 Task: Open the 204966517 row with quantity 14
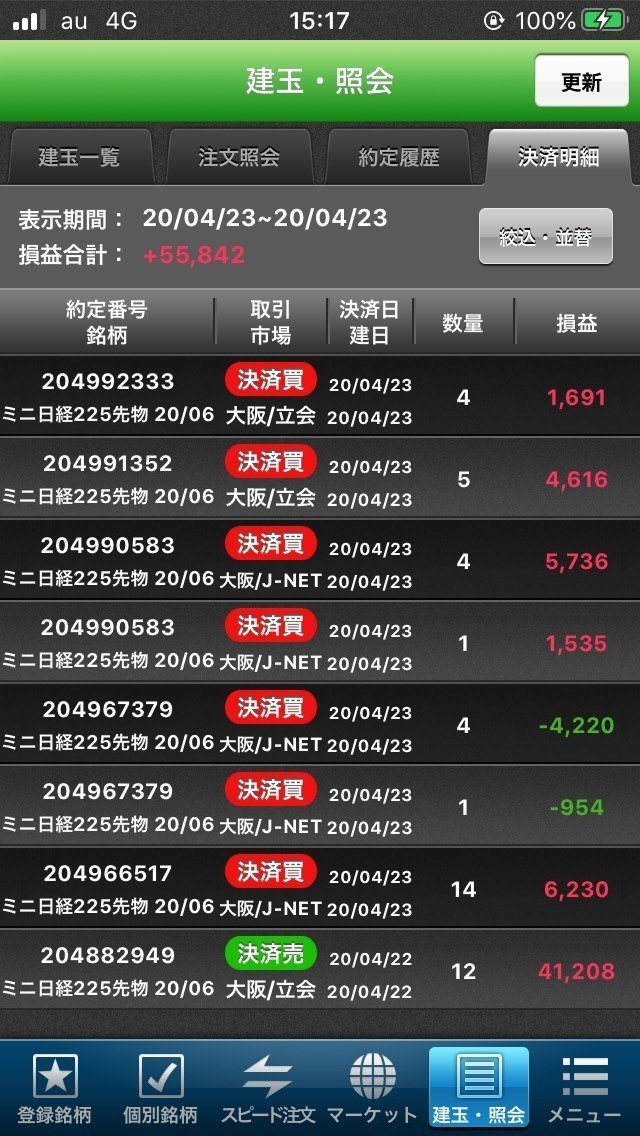(320, 888)
